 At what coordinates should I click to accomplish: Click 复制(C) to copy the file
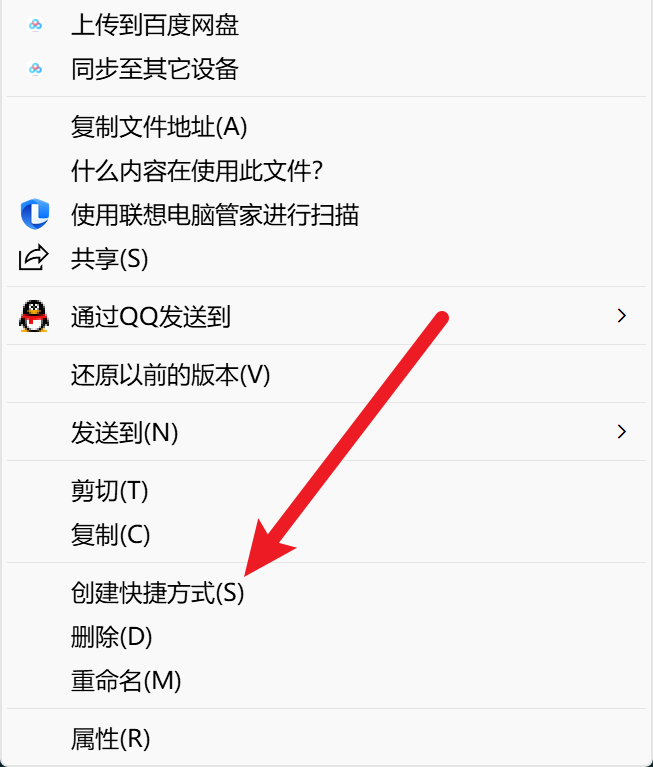click(110, 535)
